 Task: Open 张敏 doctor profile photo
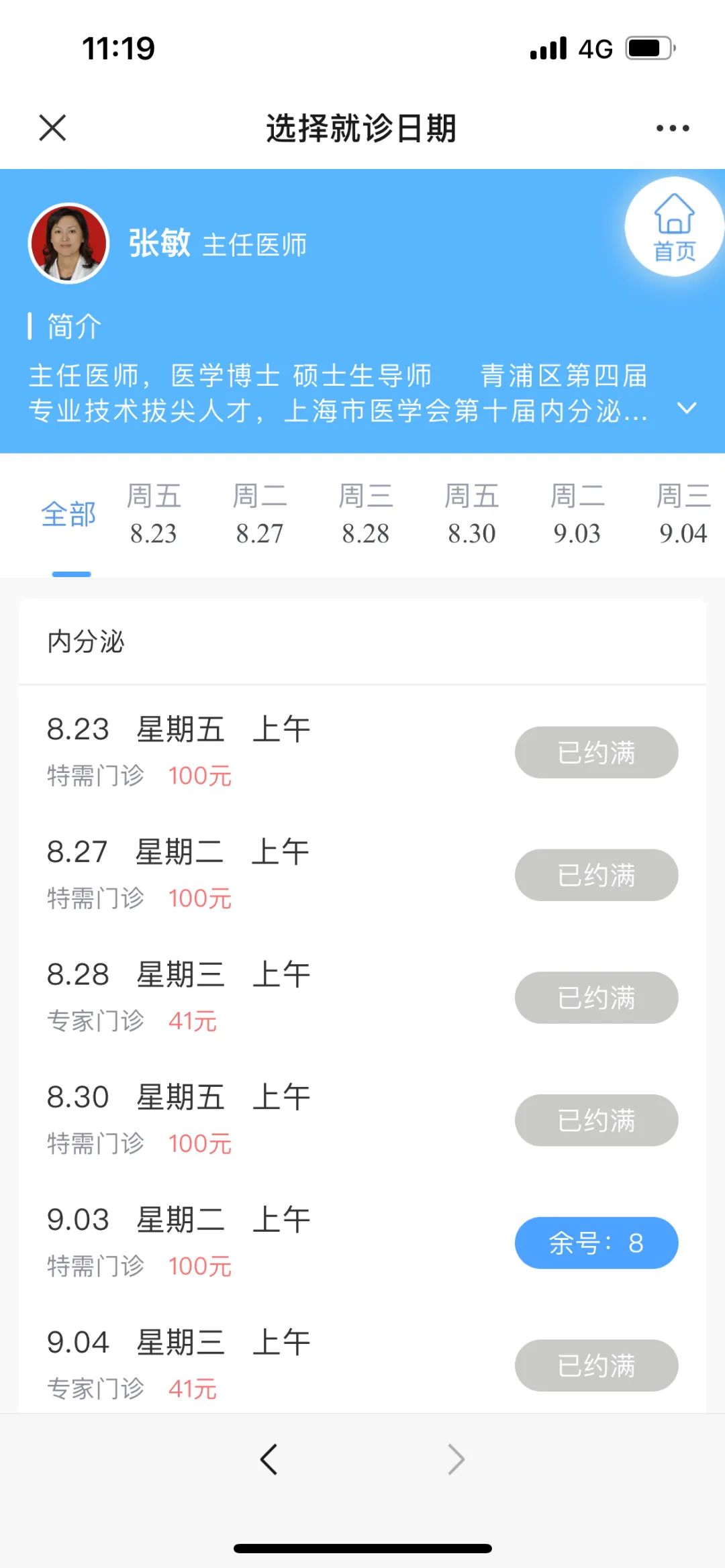pyautogui.click(x=68, y=243)
